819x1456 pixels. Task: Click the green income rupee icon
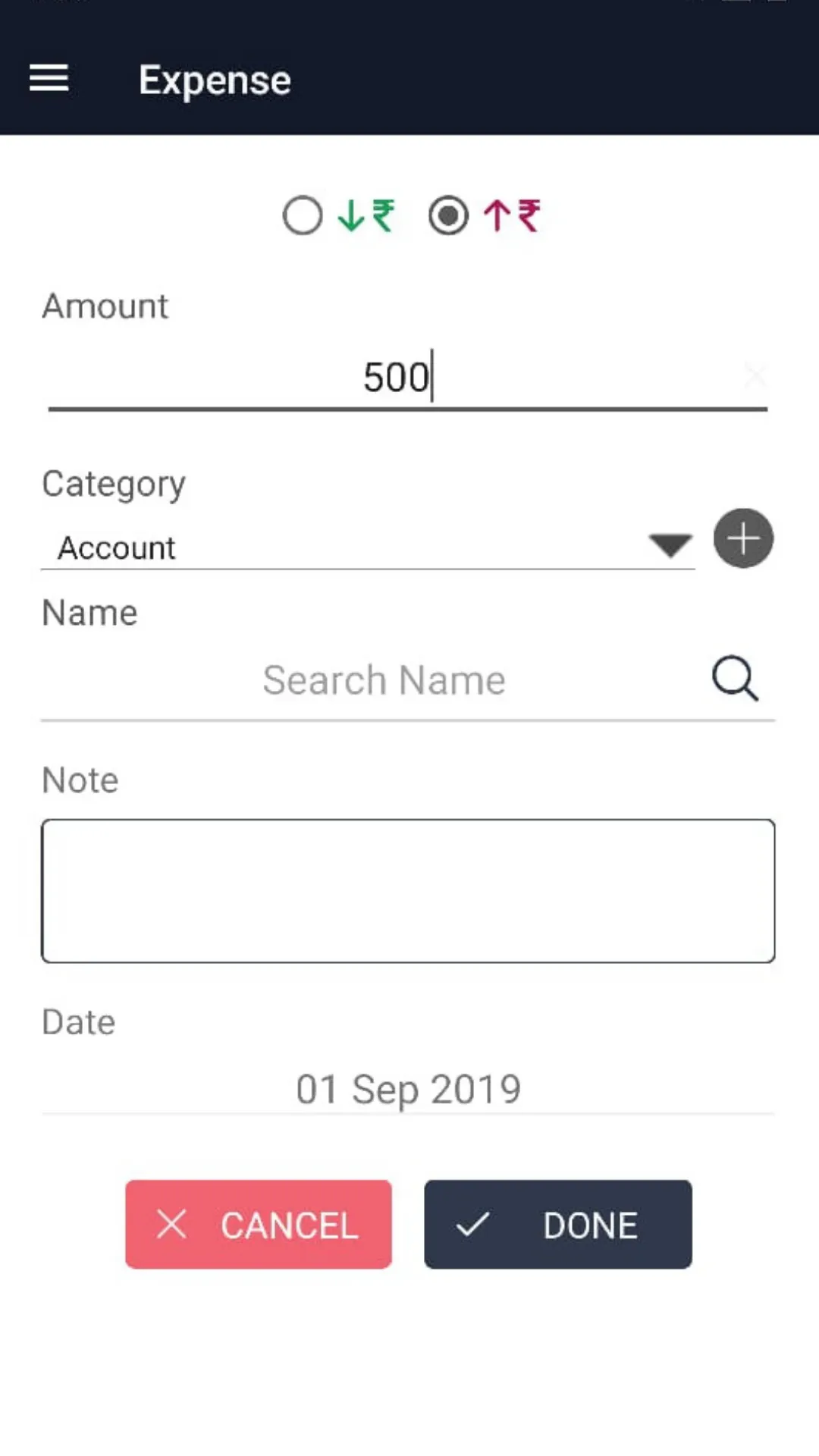365,215
